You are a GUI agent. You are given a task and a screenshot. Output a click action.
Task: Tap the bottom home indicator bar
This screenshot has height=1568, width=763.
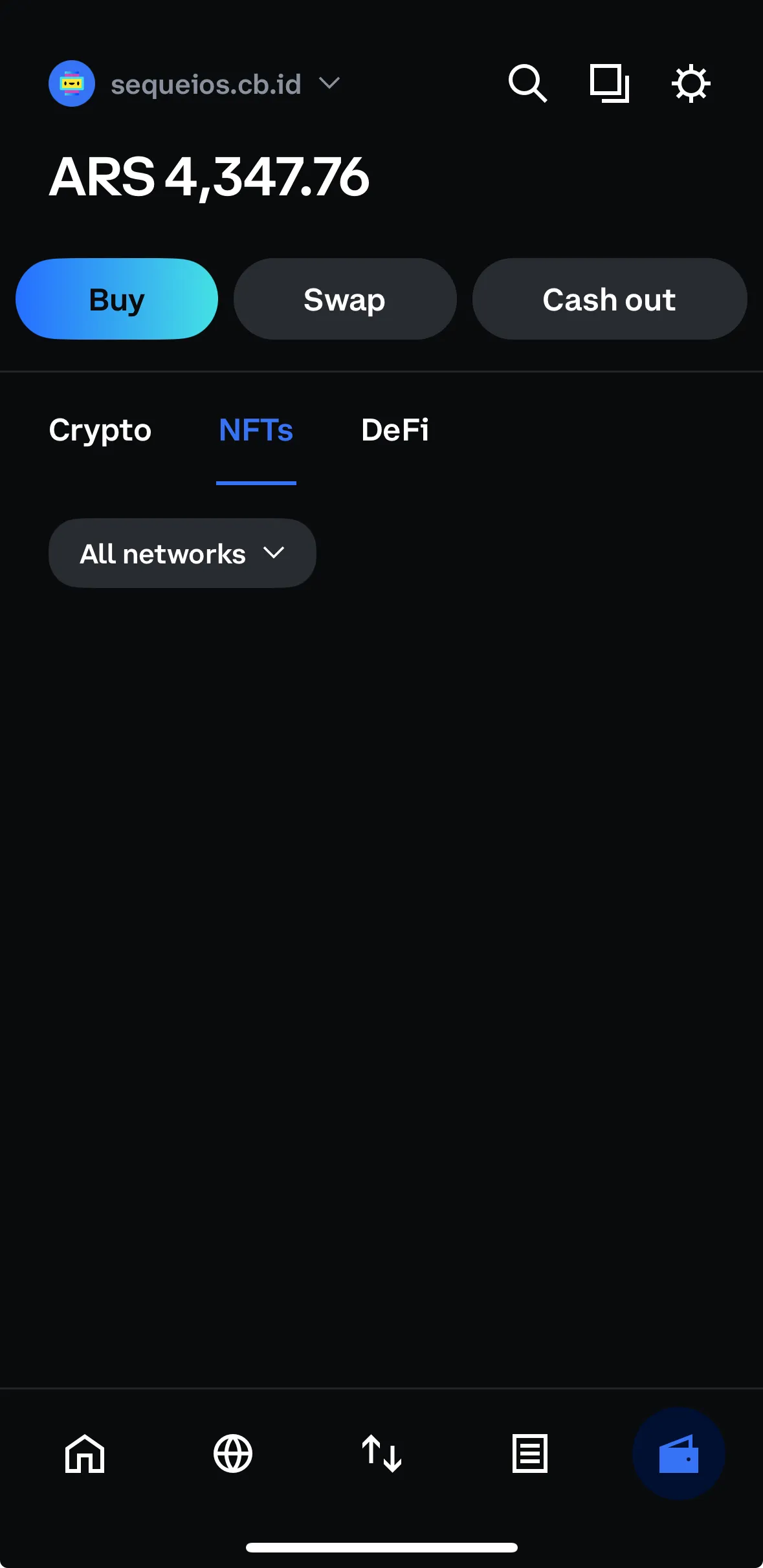pos(381,1547)
